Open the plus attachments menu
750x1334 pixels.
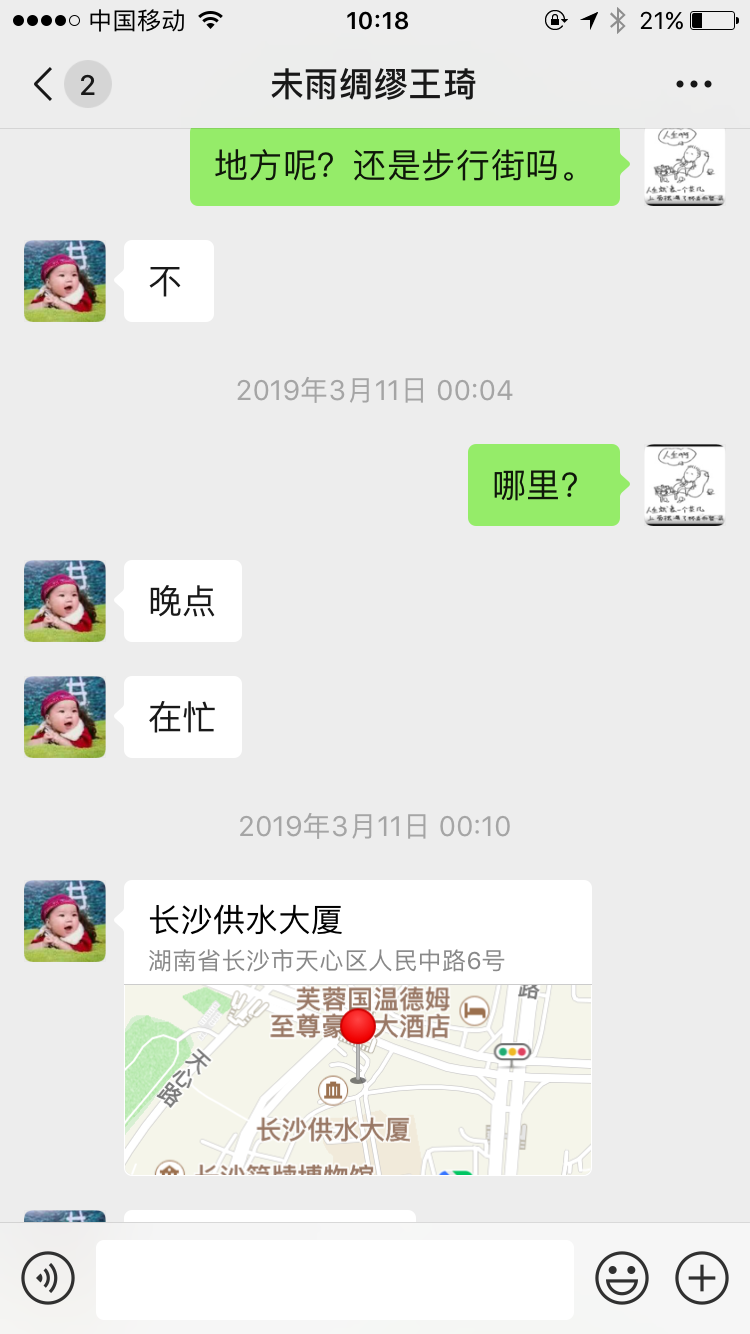tap(701, 1278)
